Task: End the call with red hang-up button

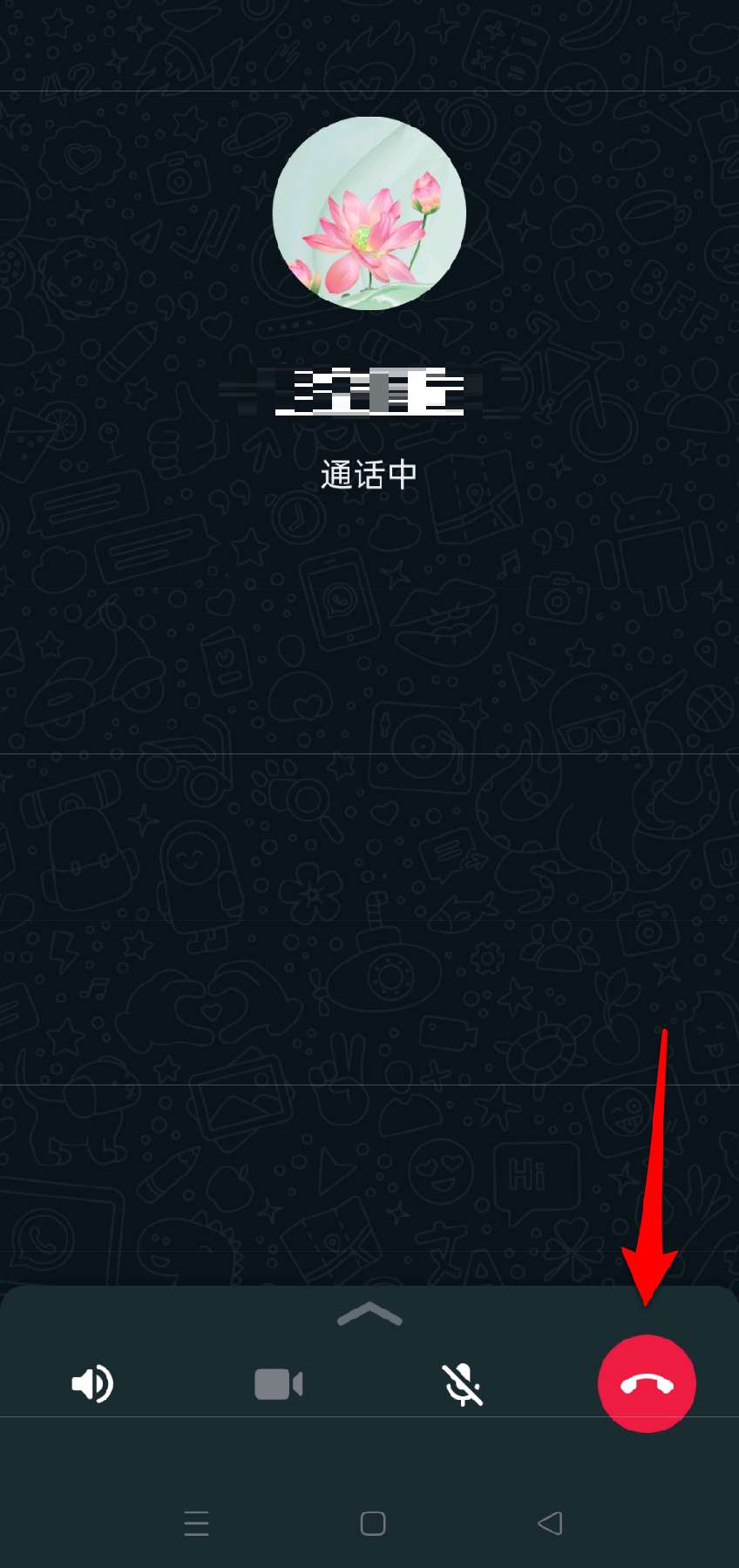Action: pos(647,1383)
